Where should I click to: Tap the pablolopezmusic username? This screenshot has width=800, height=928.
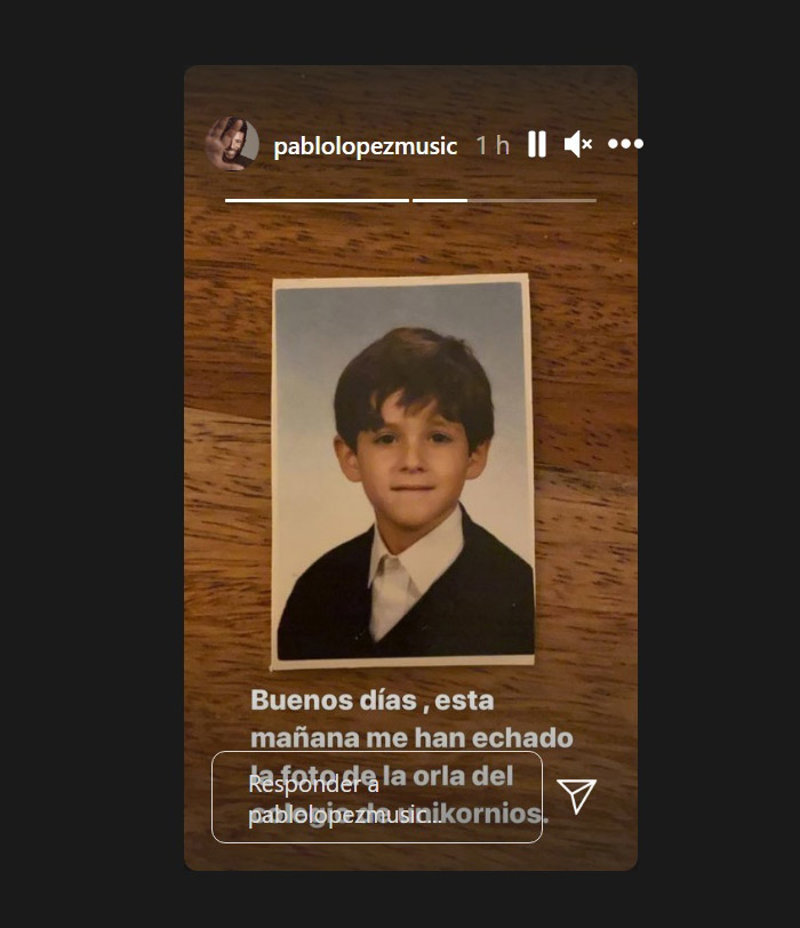tap(365, 146)
